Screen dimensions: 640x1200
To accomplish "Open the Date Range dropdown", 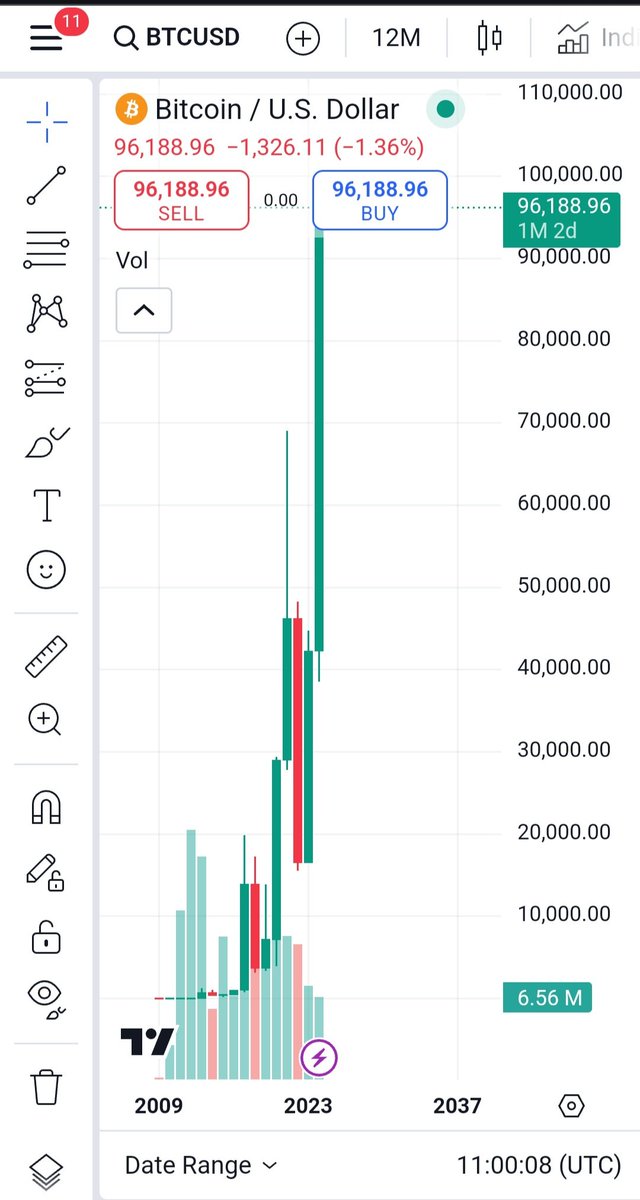I will pos(200,1165).
